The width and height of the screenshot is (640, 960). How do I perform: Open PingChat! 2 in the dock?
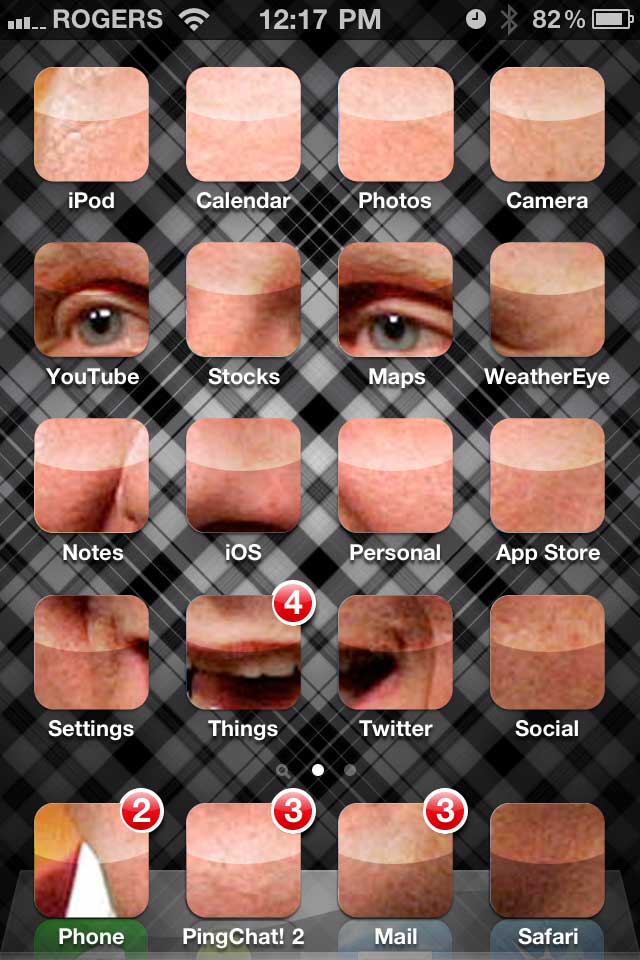pos(243,860)
